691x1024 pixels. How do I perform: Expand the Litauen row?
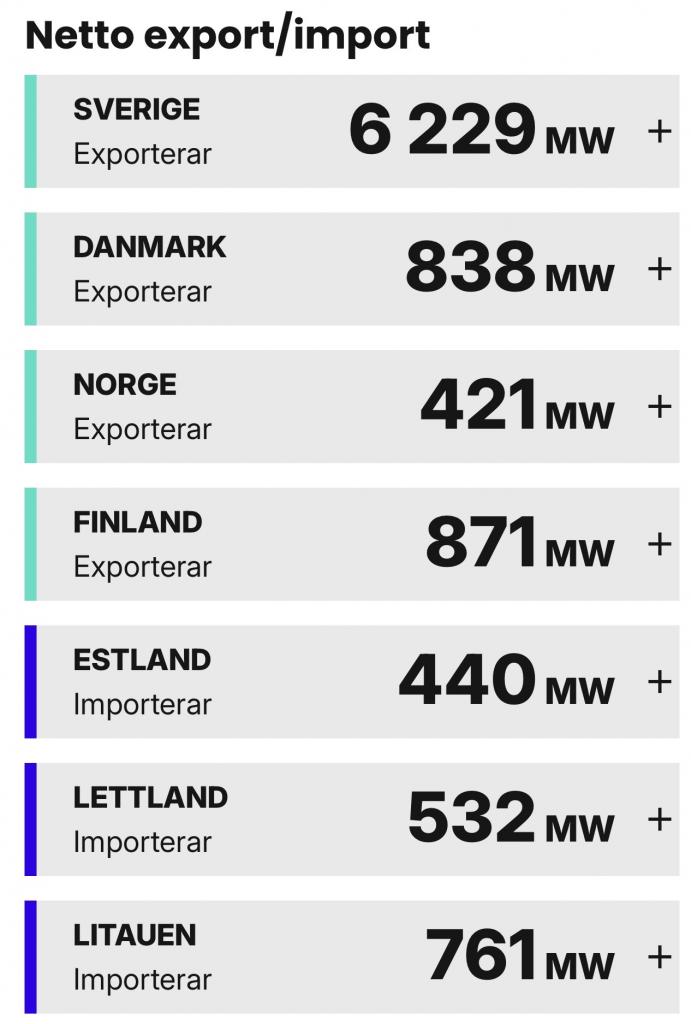(x=659, y=957)
